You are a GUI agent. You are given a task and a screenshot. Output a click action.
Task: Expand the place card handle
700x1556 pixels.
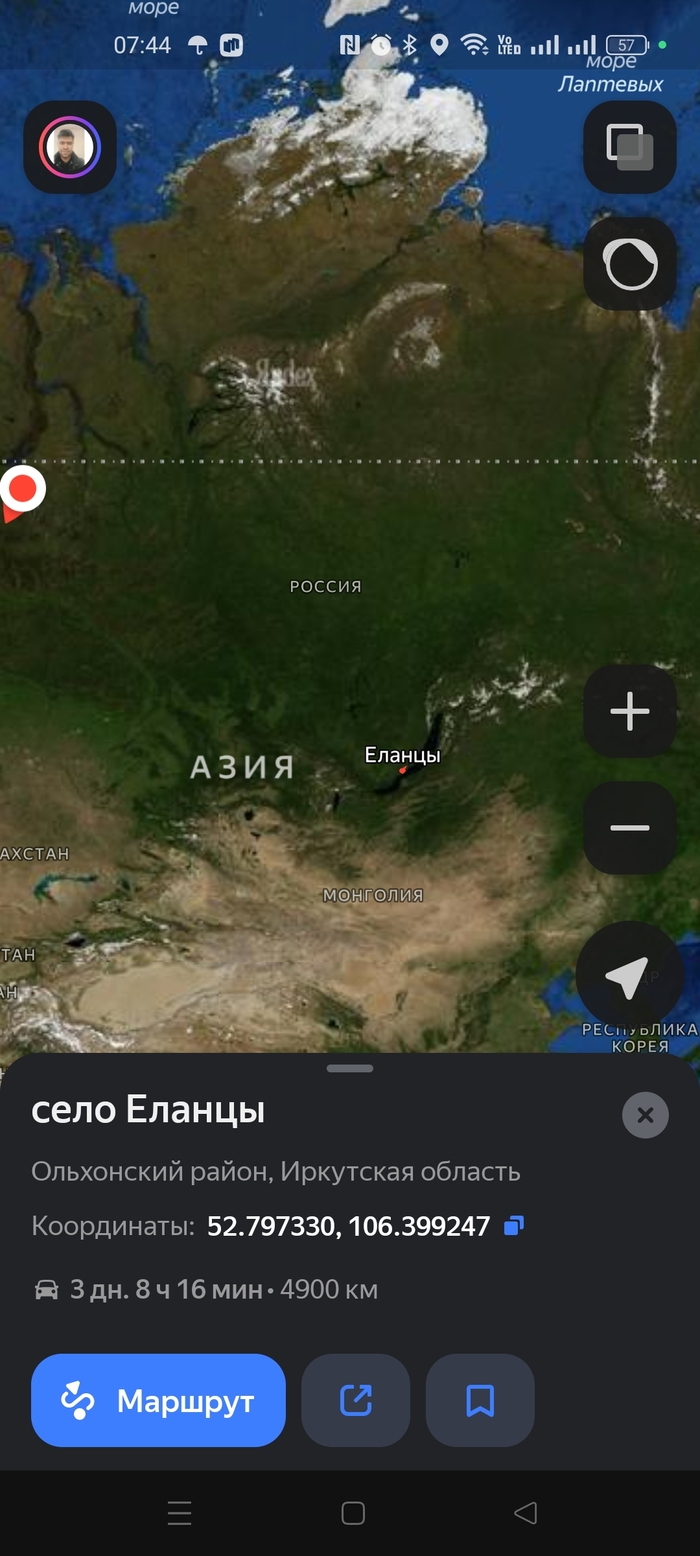[350, 1068]
